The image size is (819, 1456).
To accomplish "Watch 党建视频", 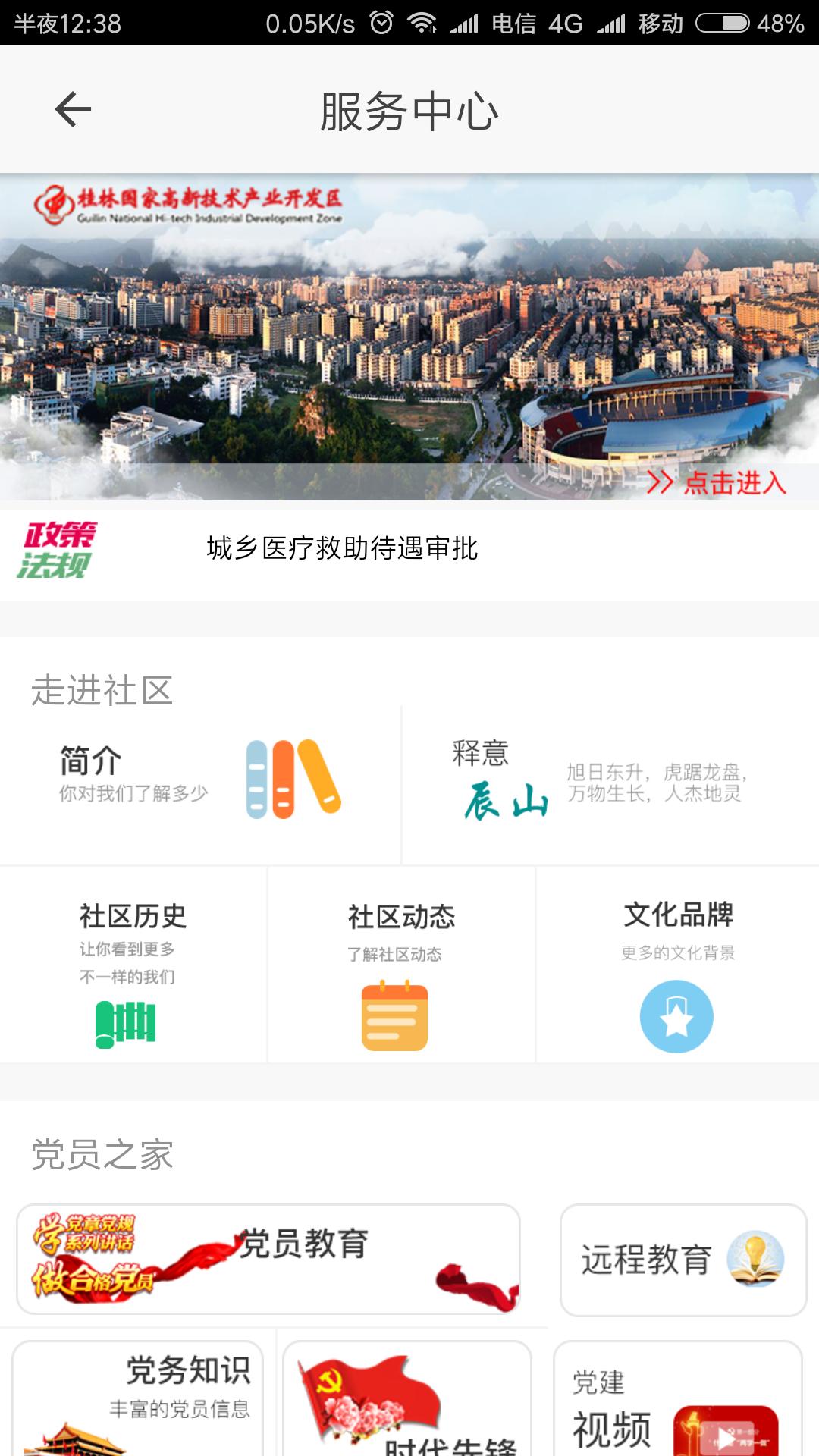I will [677, 1403].
